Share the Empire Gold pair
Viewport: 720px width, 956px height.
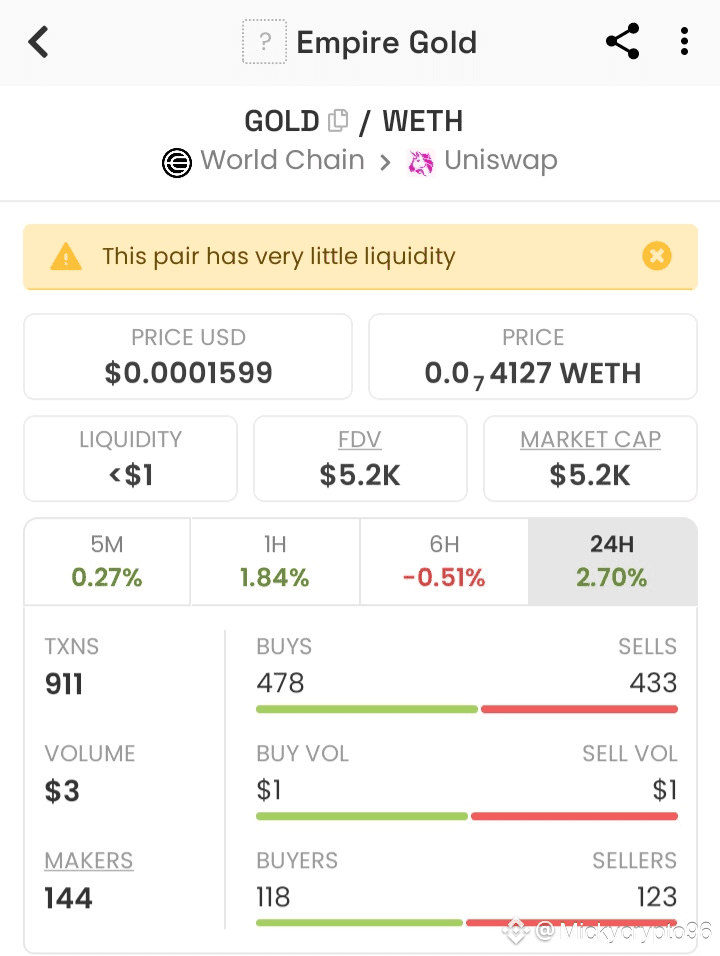click(x=622, y=42)
